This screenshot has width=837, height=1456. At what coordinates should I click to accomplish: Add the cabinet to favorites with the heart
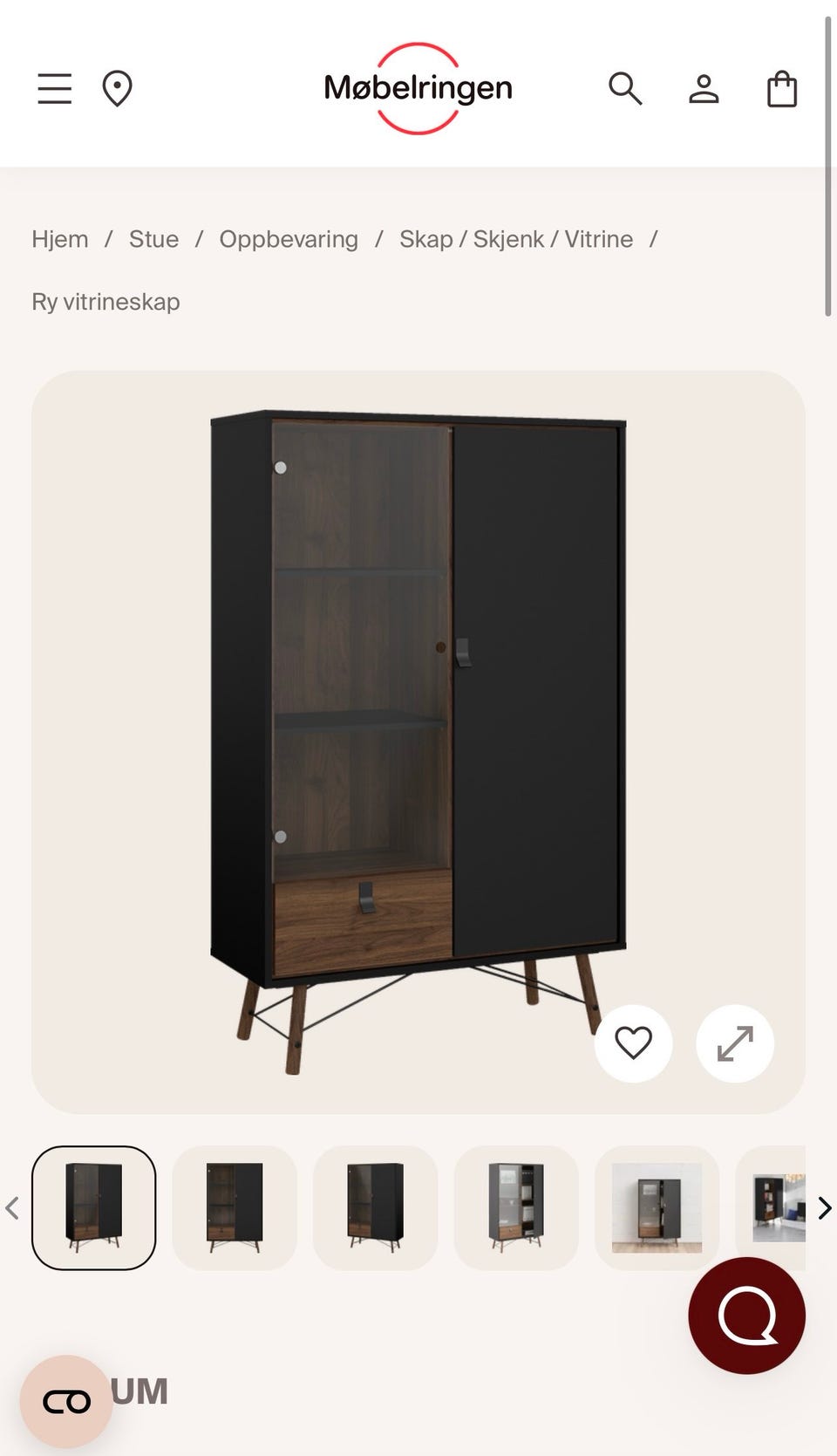633,1043
